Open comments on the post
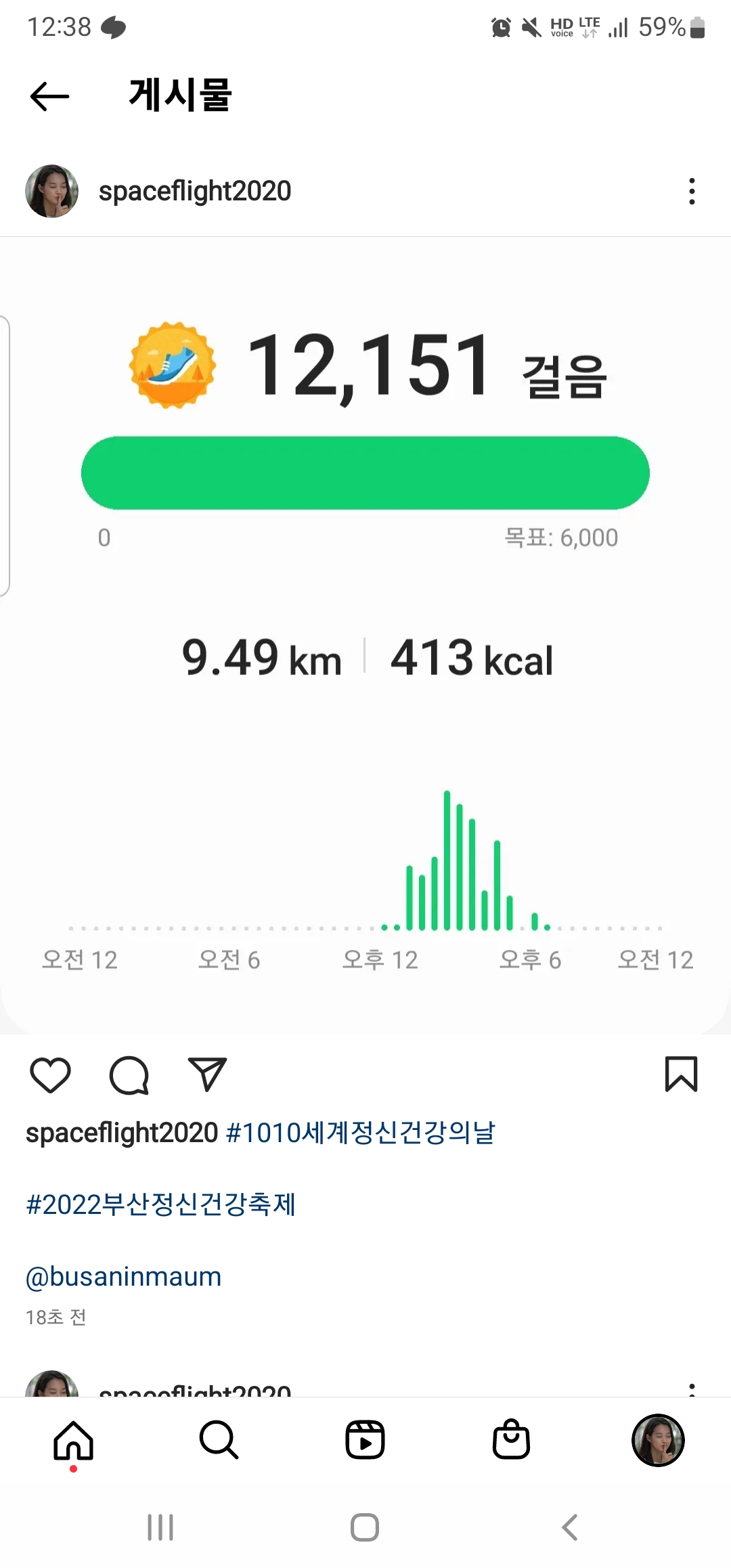 (129, 1074)
